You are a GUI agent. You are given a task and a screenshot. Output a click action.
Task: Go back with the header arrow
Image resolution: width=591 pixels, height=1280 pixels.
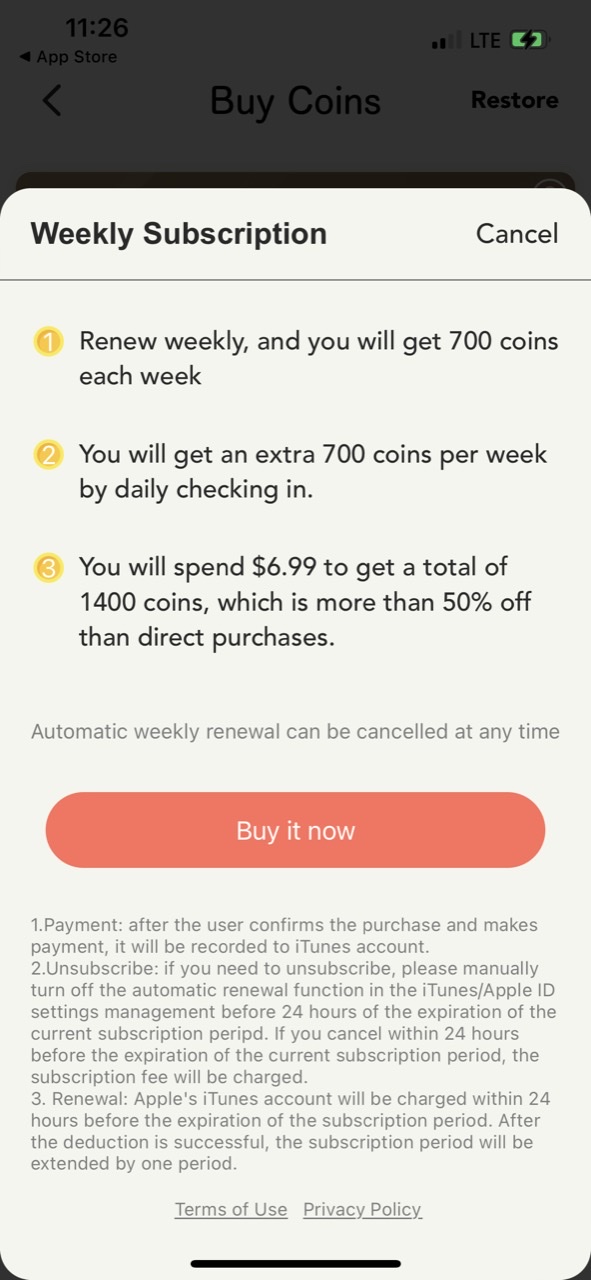coord(52,100)
